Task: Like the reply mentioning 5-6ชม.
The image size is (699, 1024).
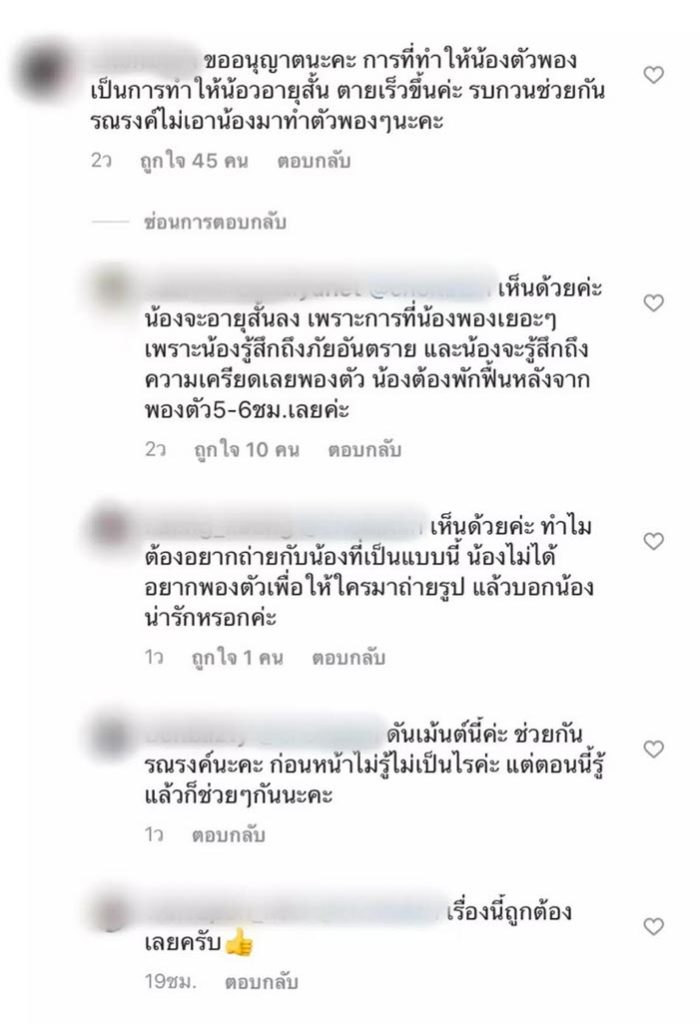Action: pyautogui.click(x=653, y=302)
